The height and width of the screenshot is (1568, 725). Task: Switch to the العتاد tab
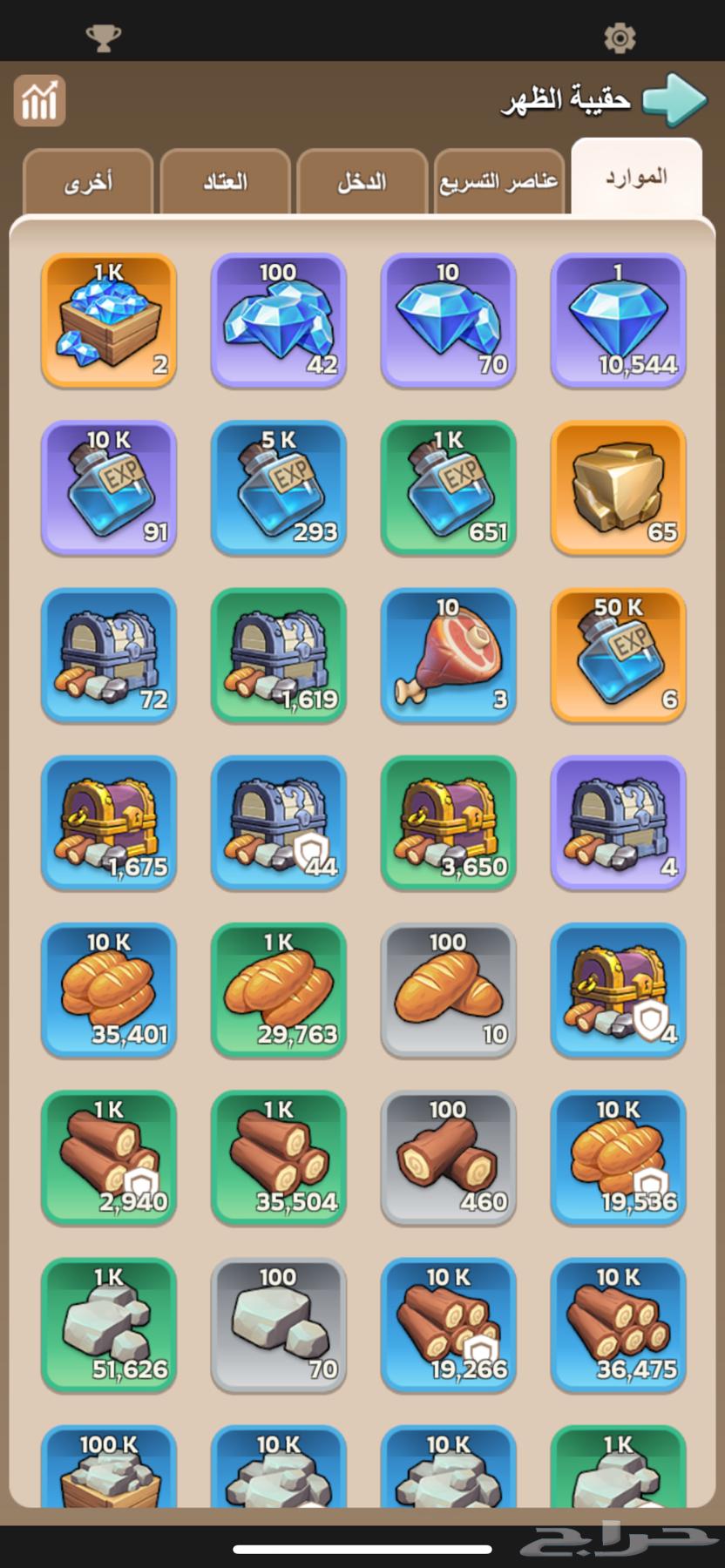[225, 181]
